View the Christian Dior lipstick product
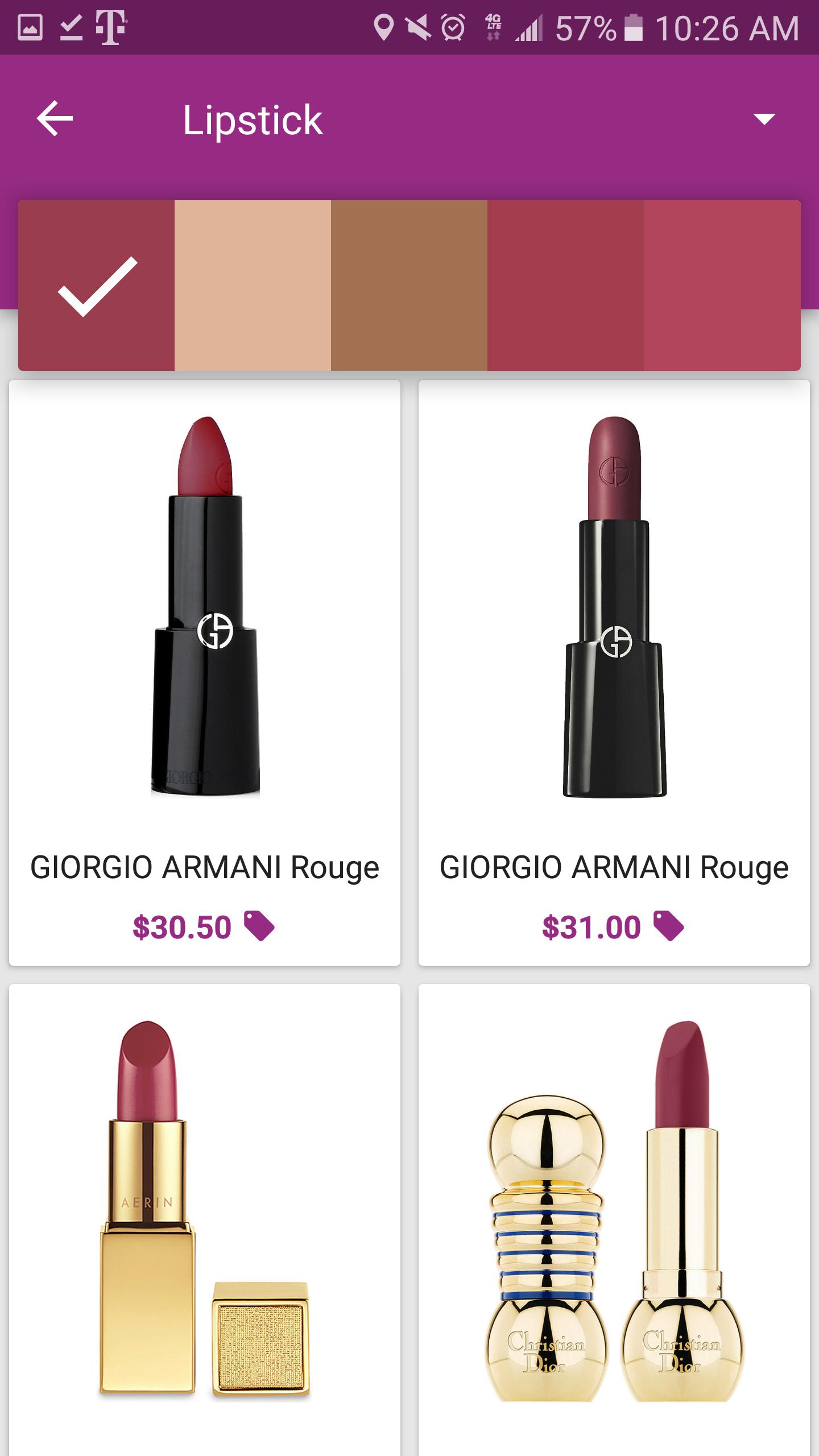Screen dimensions: 819x1456 point(614,1217)
